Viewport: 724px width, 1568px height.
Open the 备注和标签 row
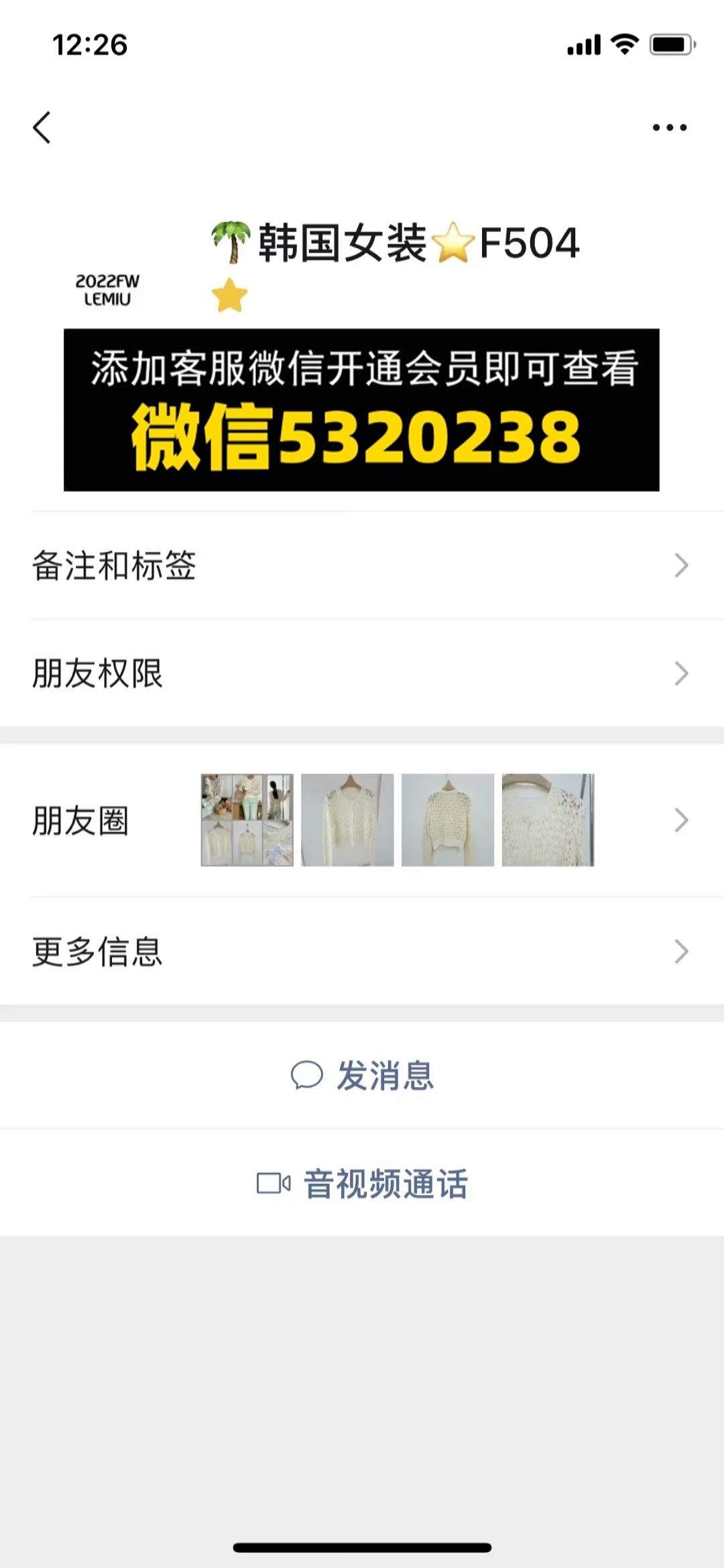(362, 565)
